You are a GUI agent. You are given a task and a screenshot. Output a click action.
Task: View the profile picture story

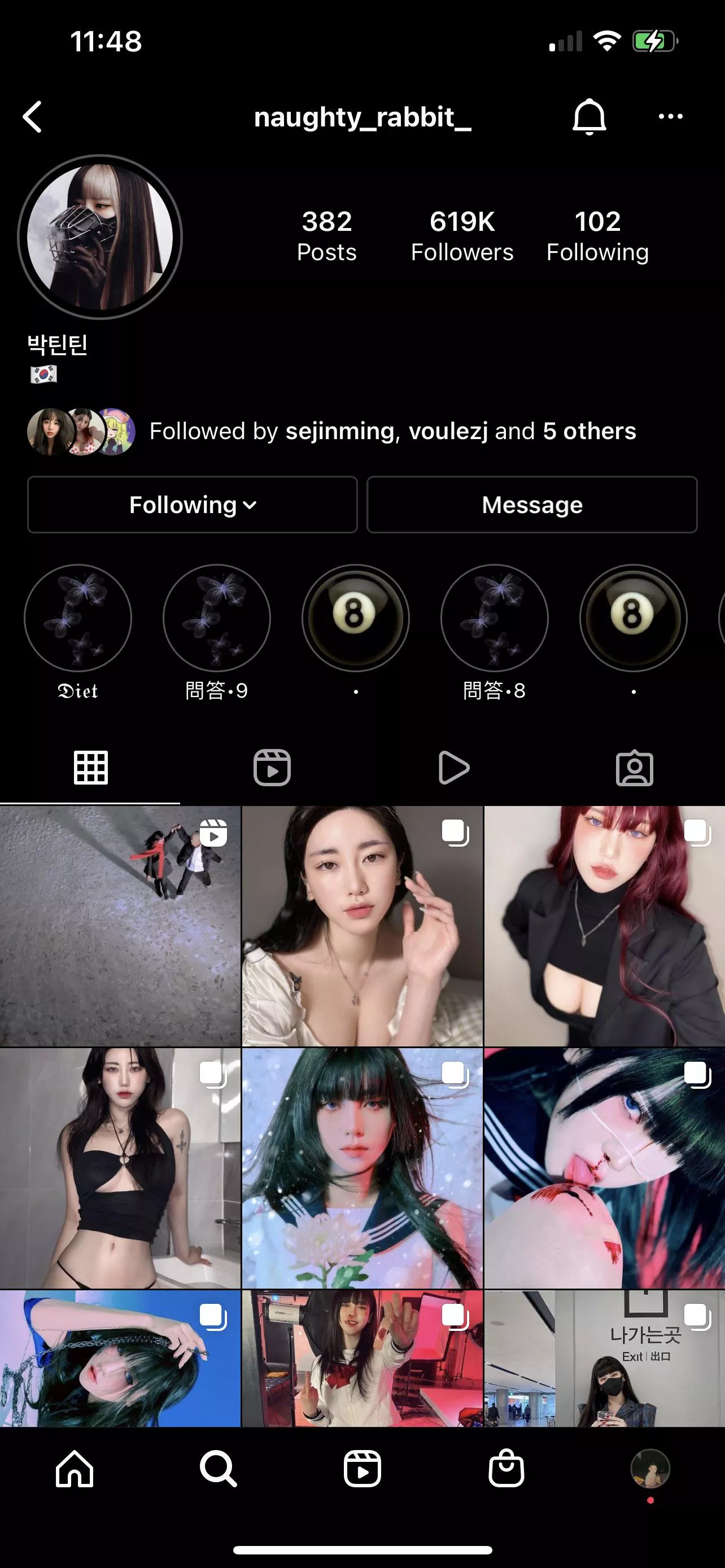pyautogui.click(x=100, y=237)
